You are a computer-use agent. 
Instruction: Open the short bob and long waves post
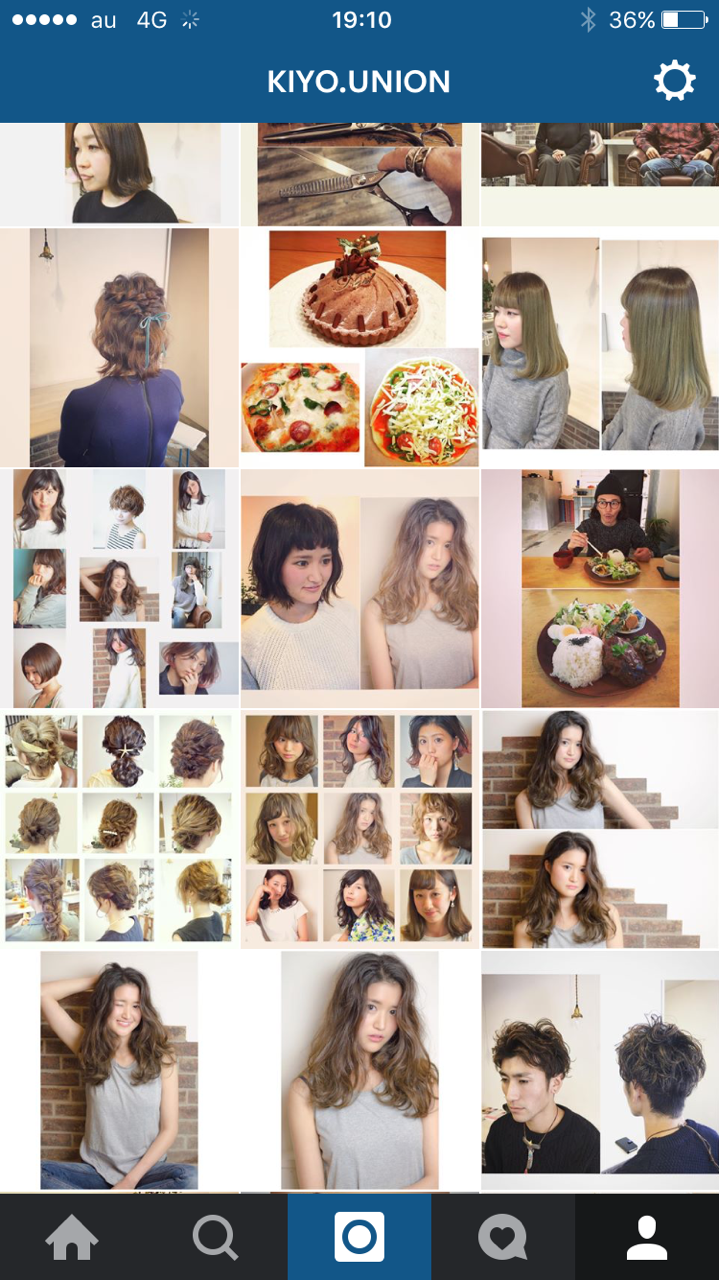click(359, 589)
